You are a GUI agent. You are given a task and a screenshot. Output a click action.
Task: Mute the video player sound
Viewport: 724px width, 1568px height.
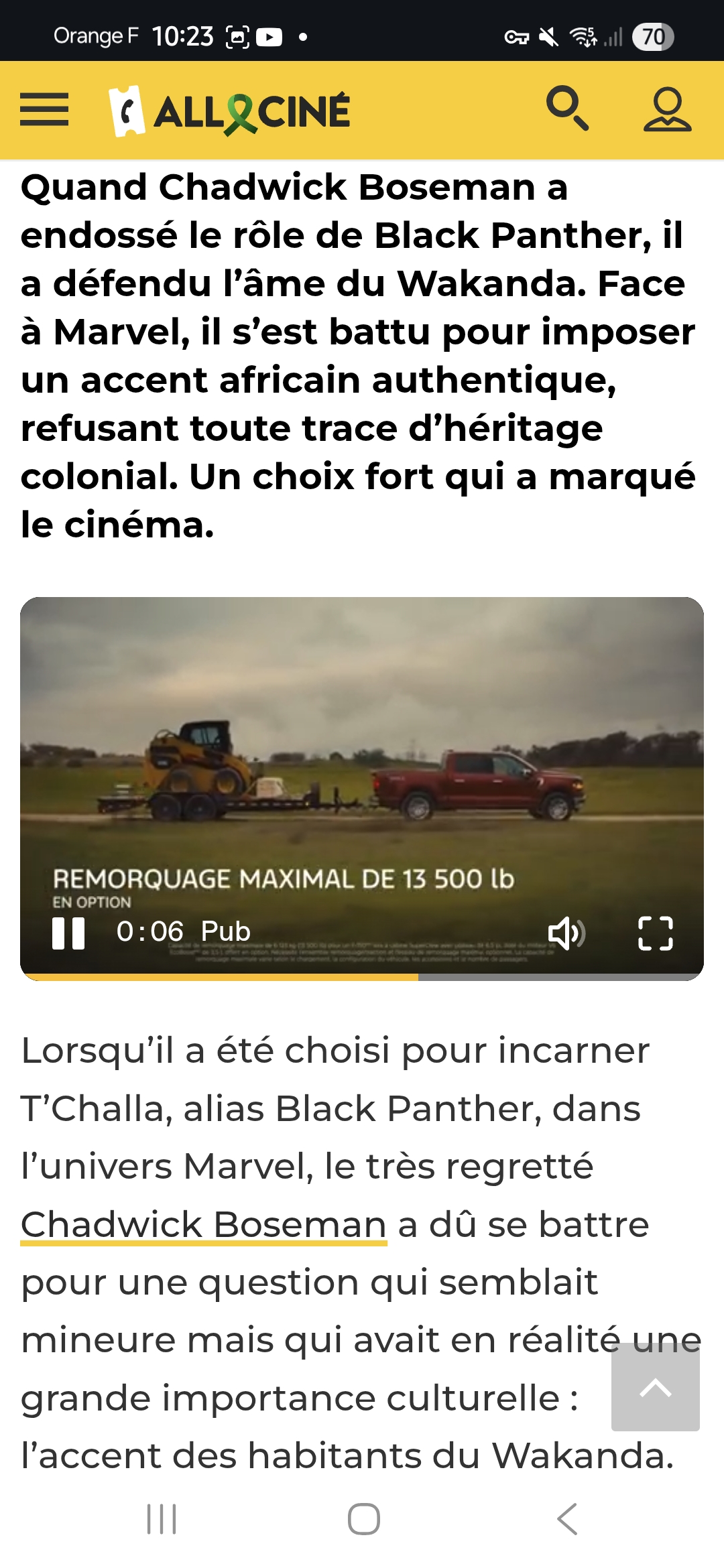(x=566, y=933)
